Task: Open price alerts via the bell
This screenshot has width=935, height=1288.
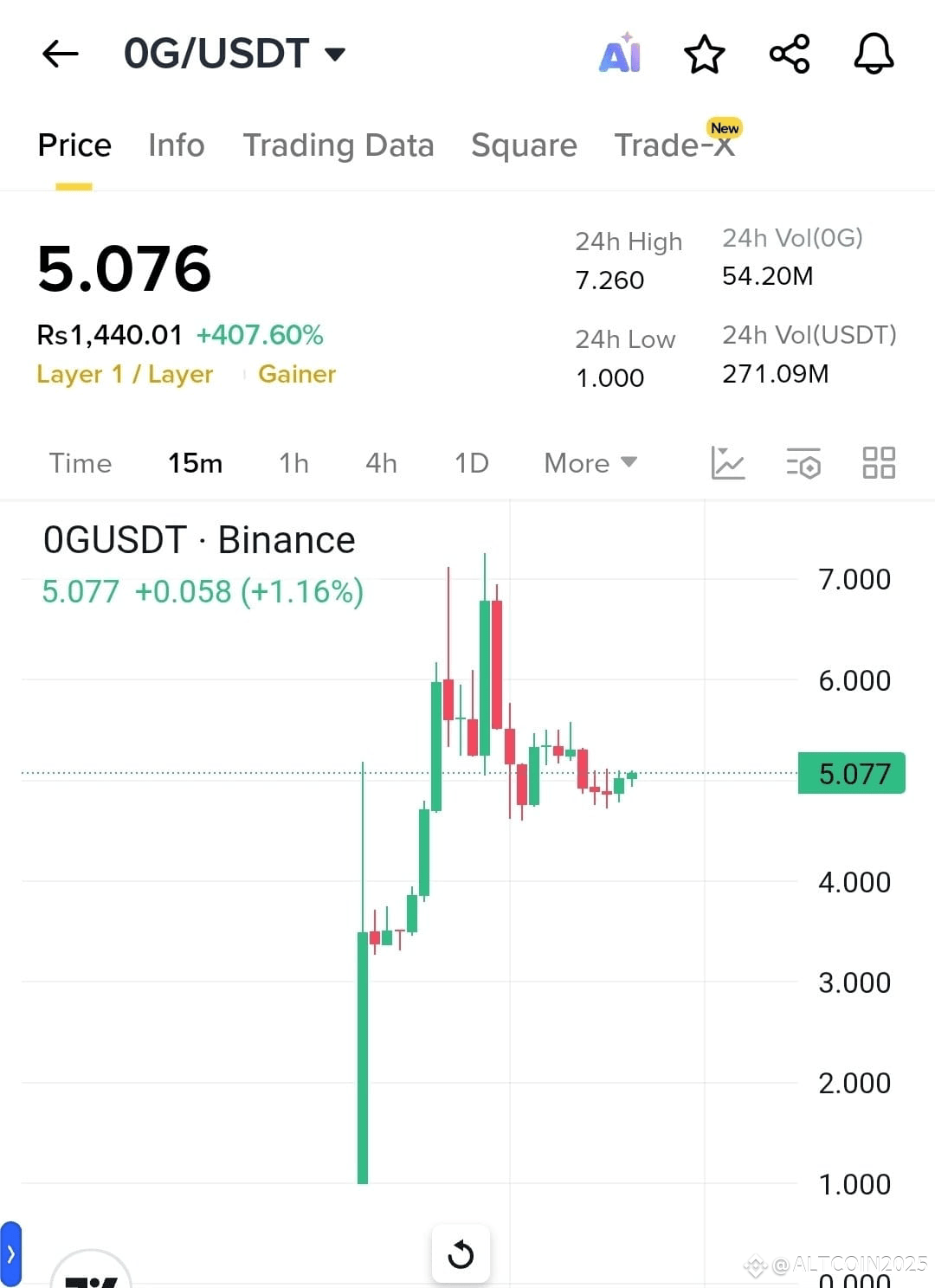Action: [x=874, y=54]
